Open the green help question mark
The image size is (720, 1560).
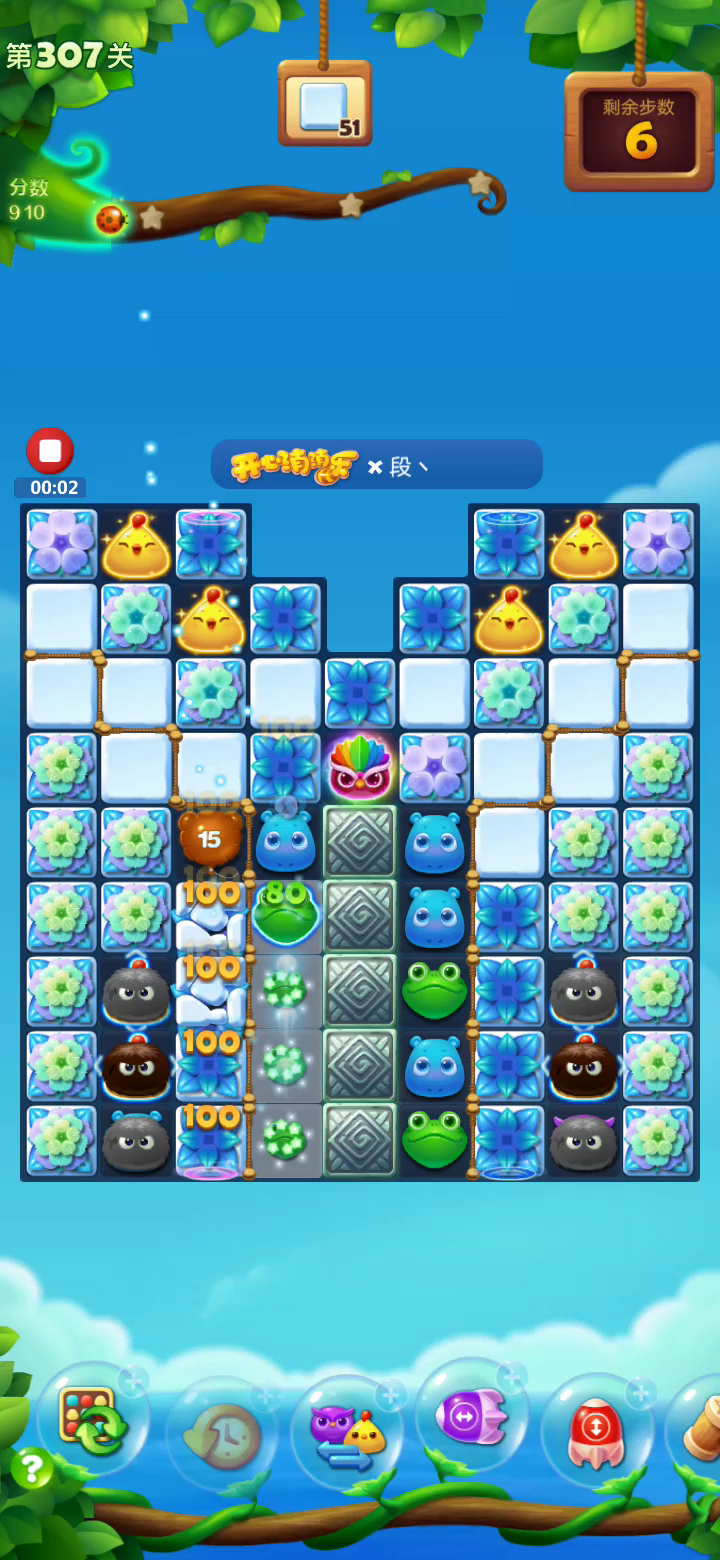(32, 1468)
